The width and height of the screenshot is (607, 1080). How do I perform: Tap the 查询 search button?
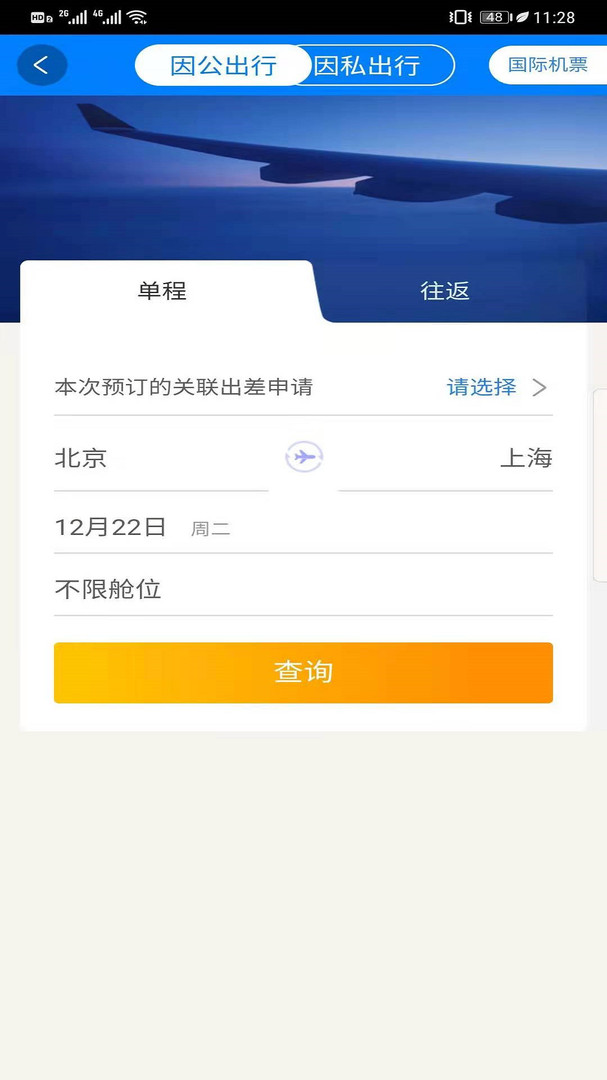pos(303,673)
